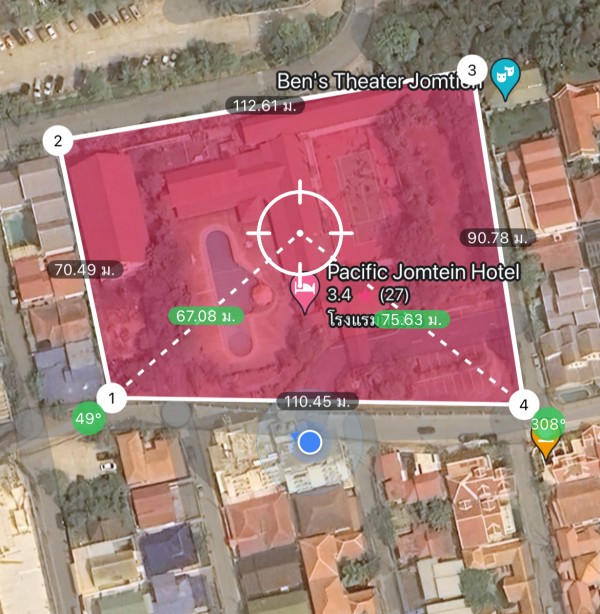Image resolution: width=600 pixels, height=614 pixels.
Task: Select corner point 1 of the area
Action: (113, 400)
